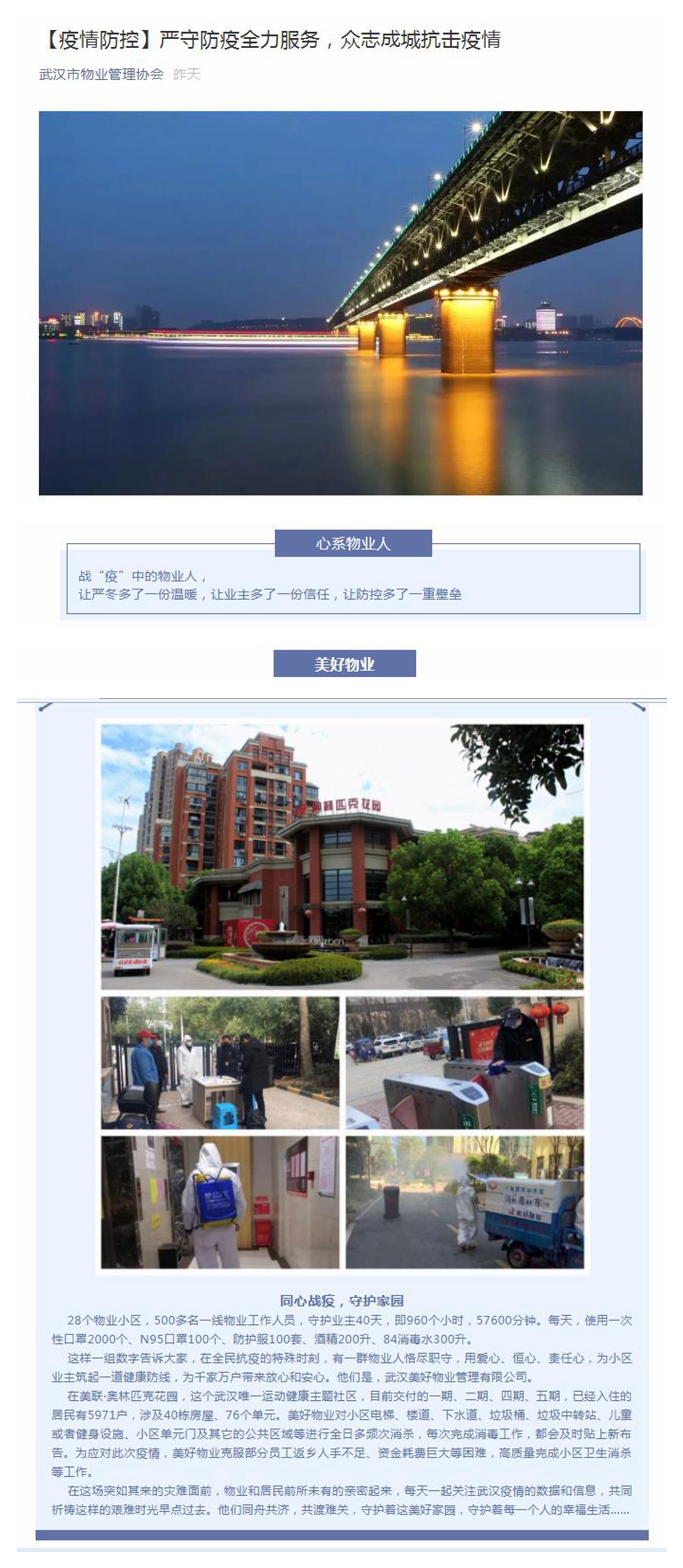Open the 奥林匹克花园 photo collage
The image size is (683, 1568).
(342, 997)
